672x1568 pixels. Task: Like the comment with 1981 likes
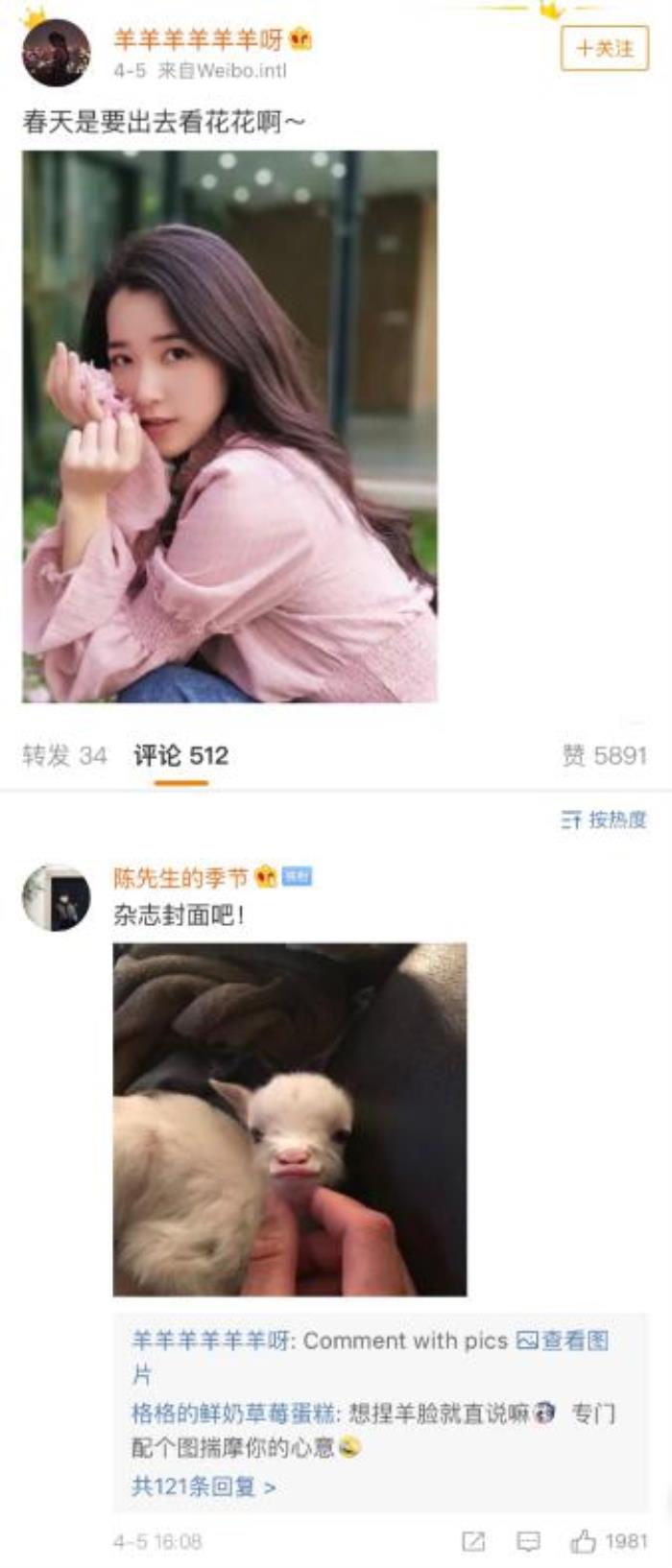[585, 1541]
